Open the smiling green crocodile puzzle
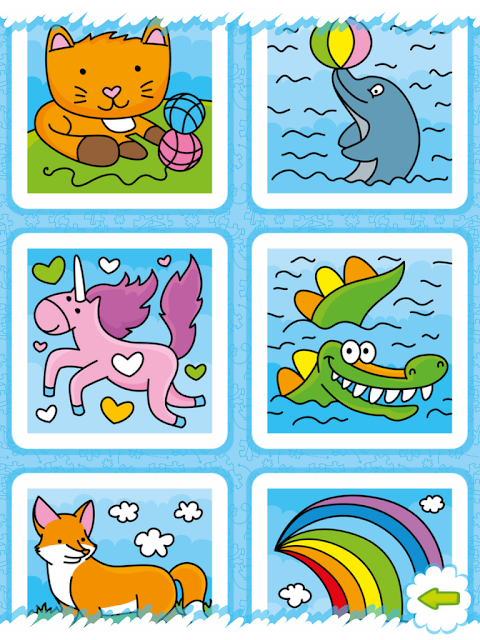Viewport: 480px width, 640px height. point(360,341)
